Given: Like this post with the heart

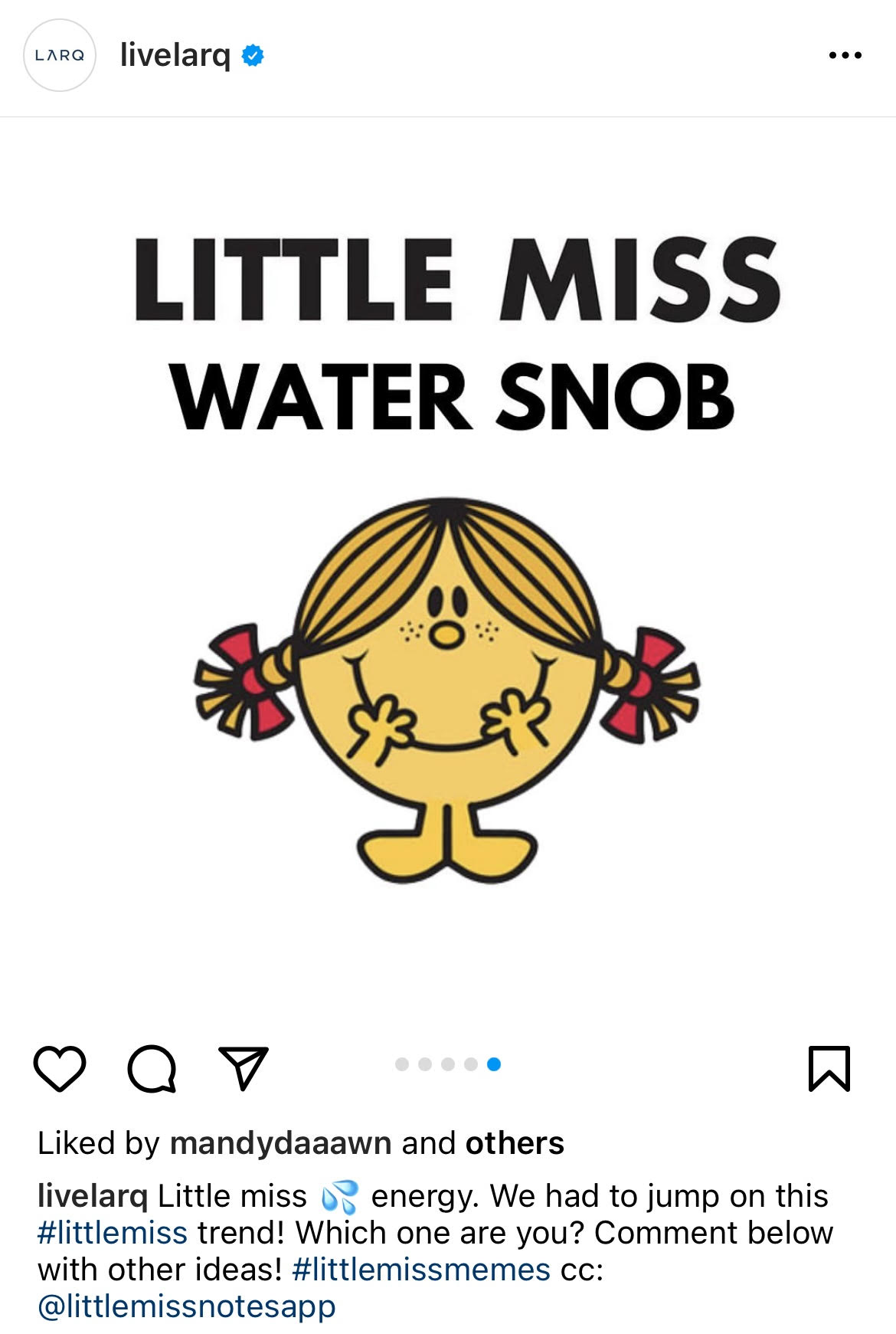Looking at the screenshot, I should pos(60,1067).
